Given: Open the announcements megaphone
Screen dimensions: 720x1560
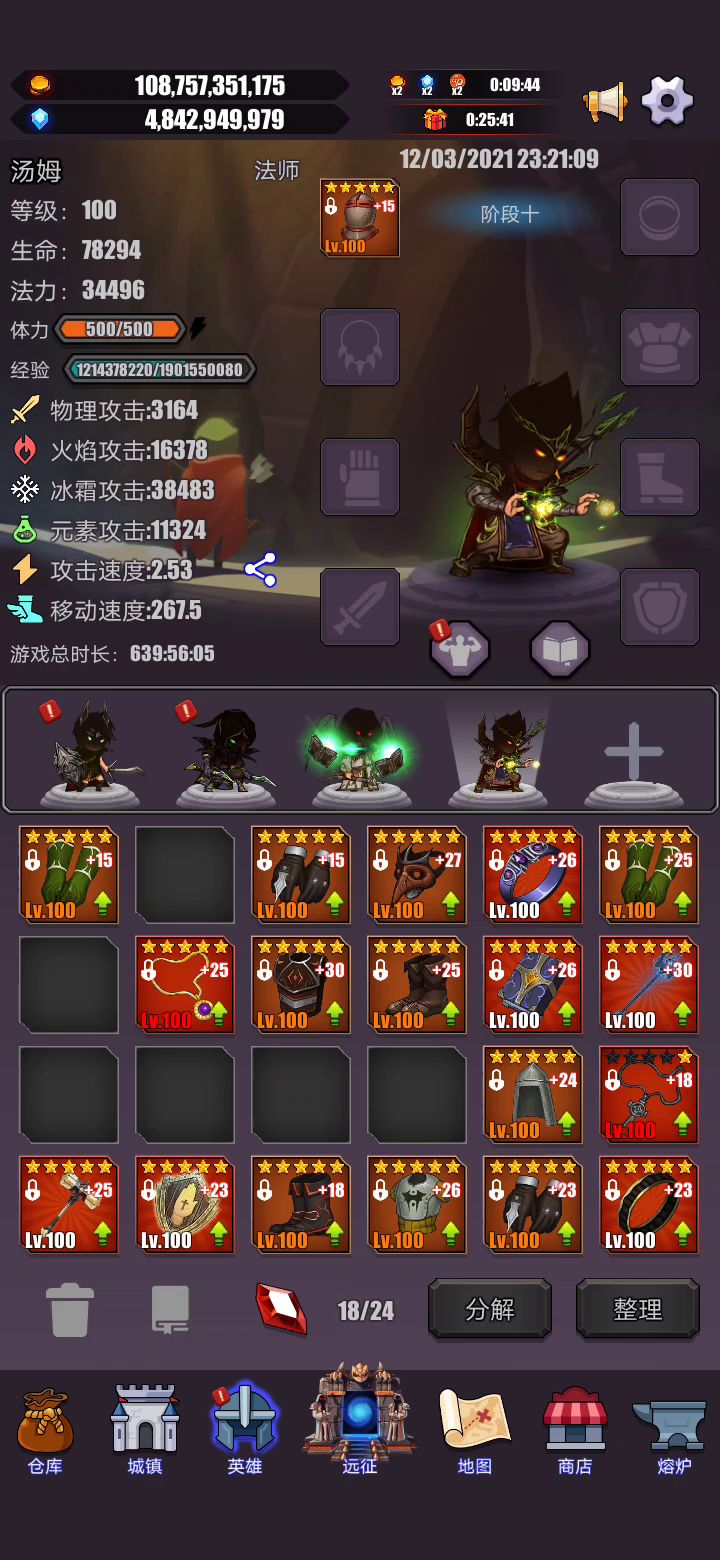Looking at the screenshot, I should pyautogui.click(x=606, y=101).
